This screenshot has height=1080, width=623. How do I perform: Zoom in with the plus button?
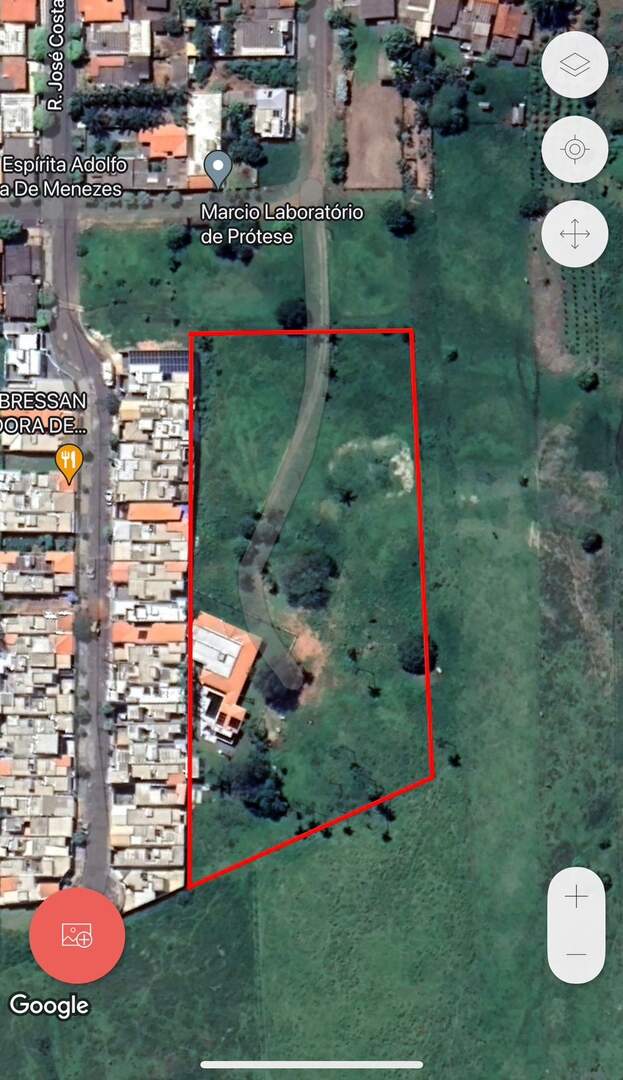click(576, 897)
